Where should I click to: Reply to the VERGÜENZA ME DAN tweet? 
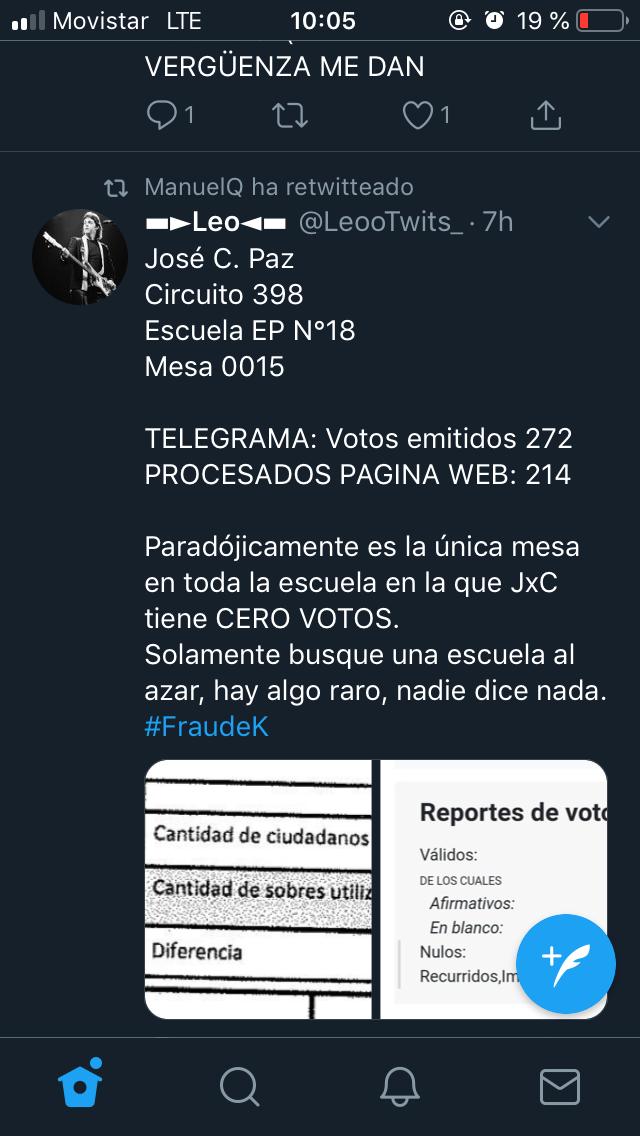162,116
